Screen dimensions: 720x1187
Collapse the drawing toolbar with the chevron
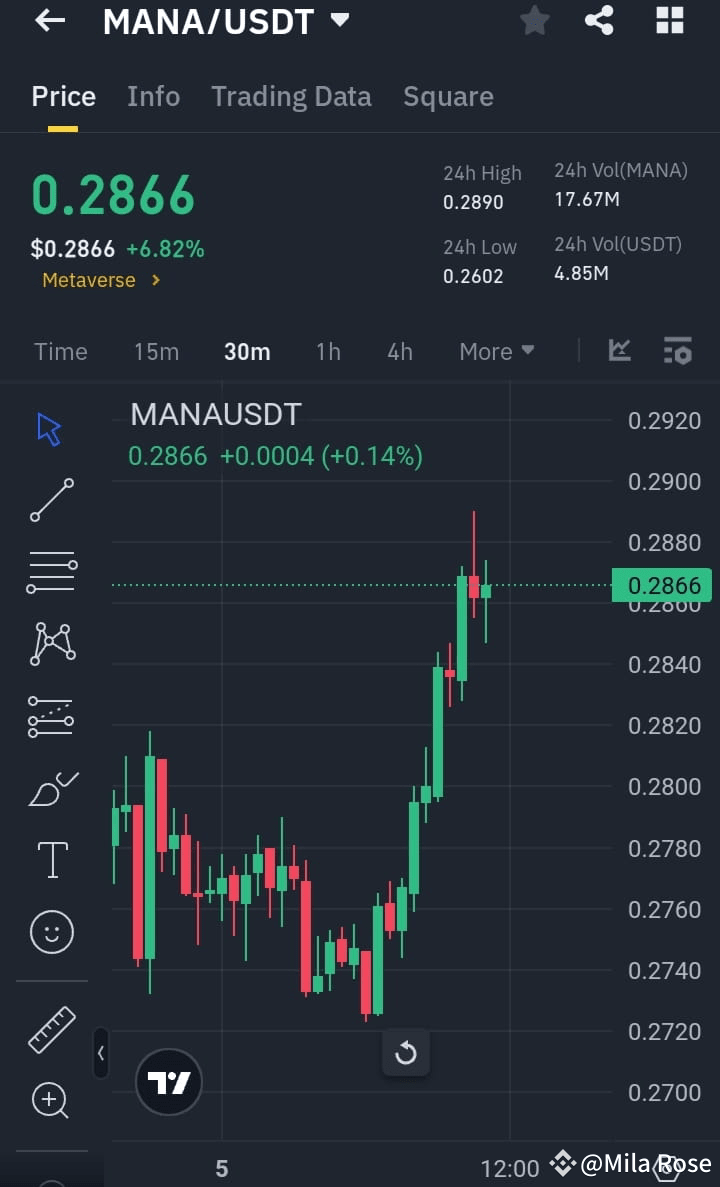click(101, 1054)
